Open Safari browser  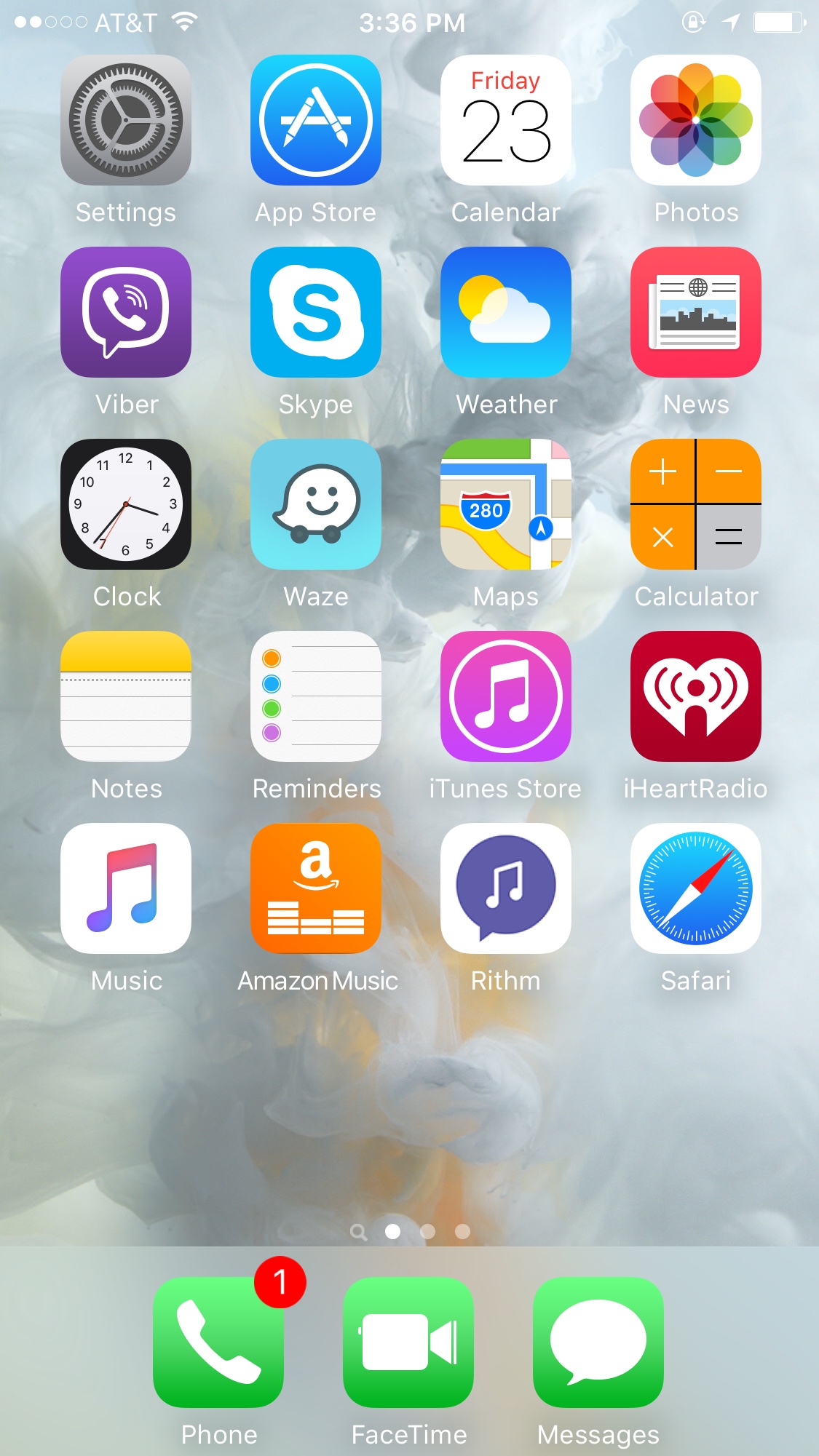(696, 888)
